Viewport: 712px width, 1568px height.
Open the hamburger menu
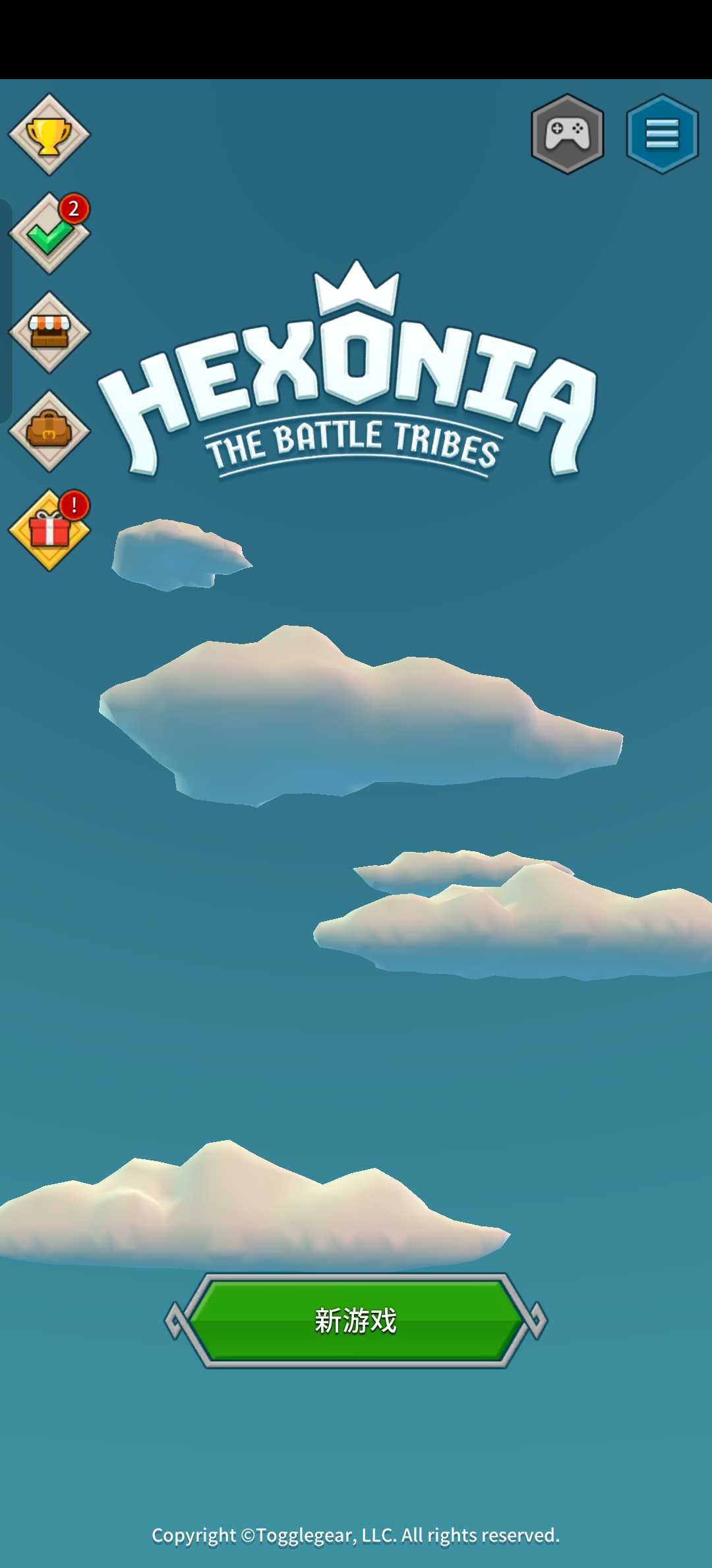[662, 134]
